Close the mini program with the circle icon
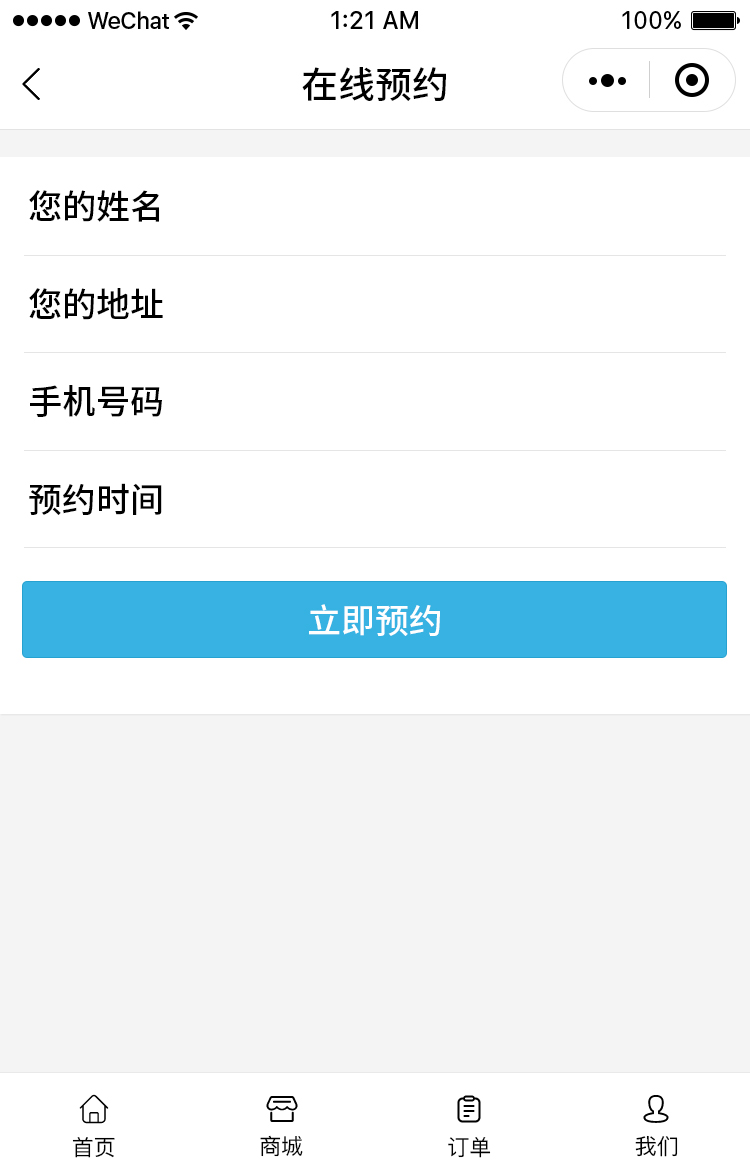 [691, 81]
